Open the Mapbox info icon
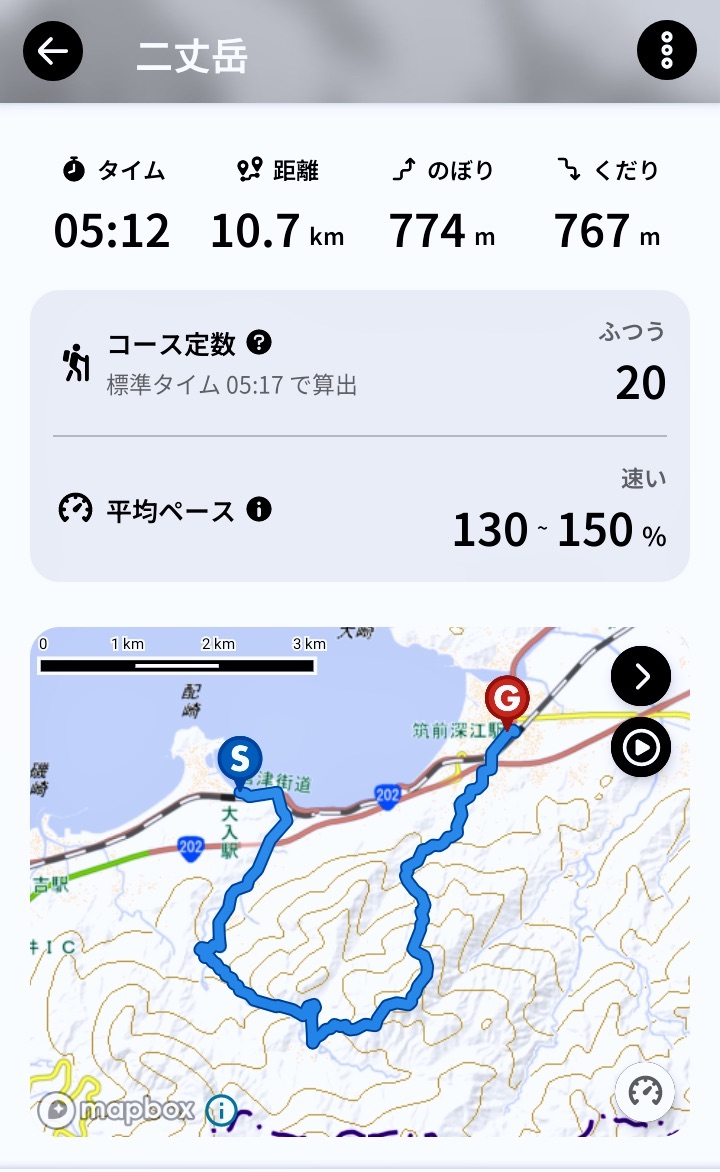This screenshot has height=1172, width=720. pyautogui.click(x=220, y=1110)
